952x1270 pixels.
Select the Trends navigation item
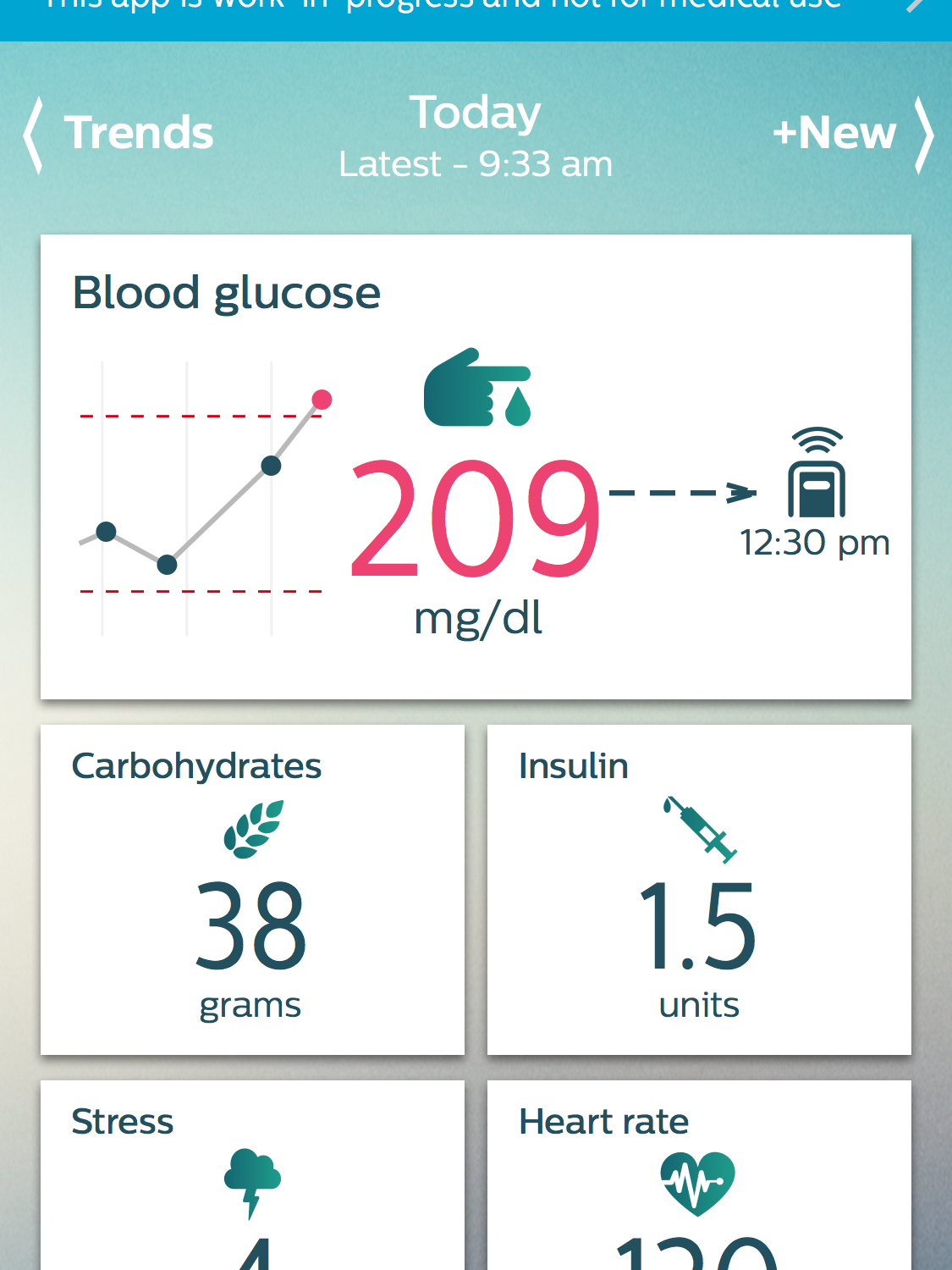coord(140,133)
